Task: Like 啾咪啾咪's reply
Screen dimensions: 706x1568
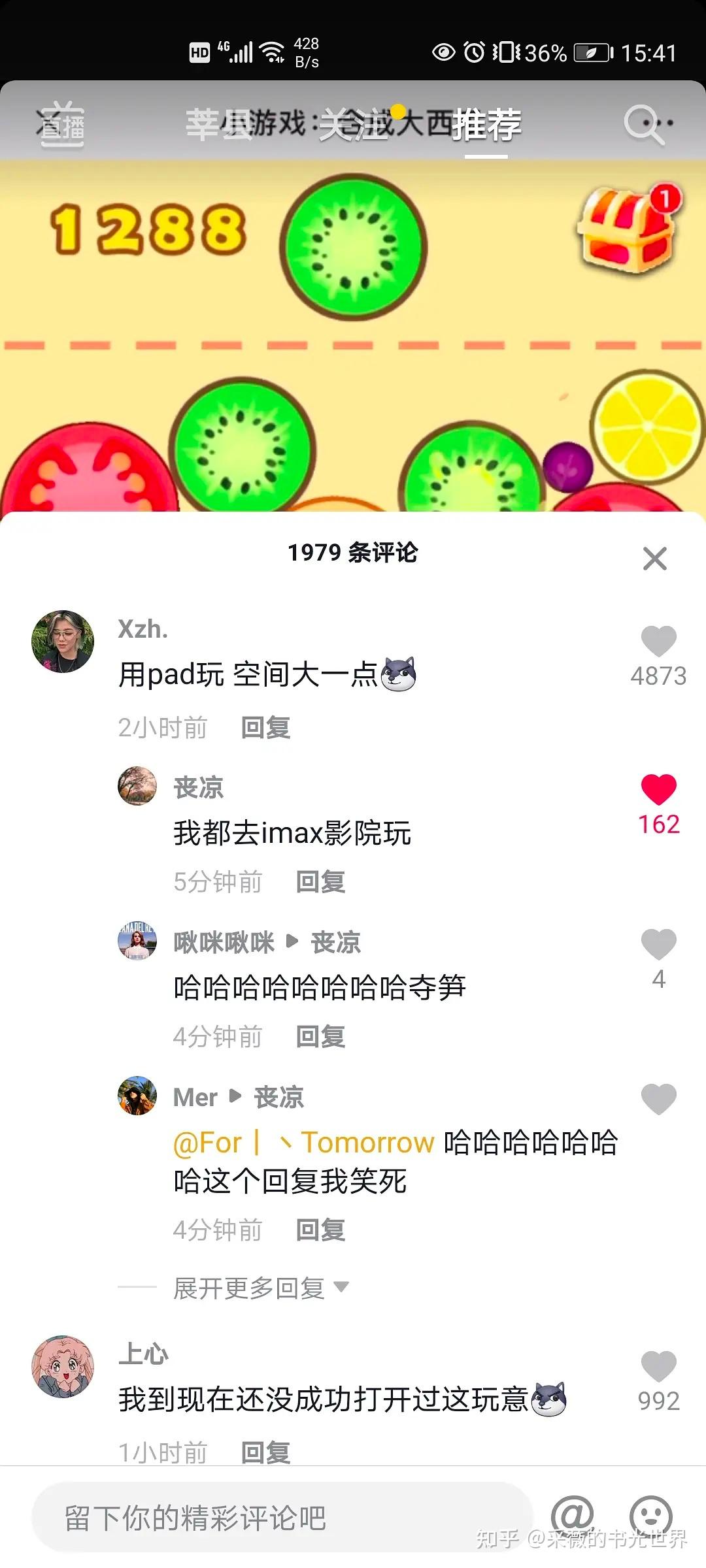Action: point(658,944)
